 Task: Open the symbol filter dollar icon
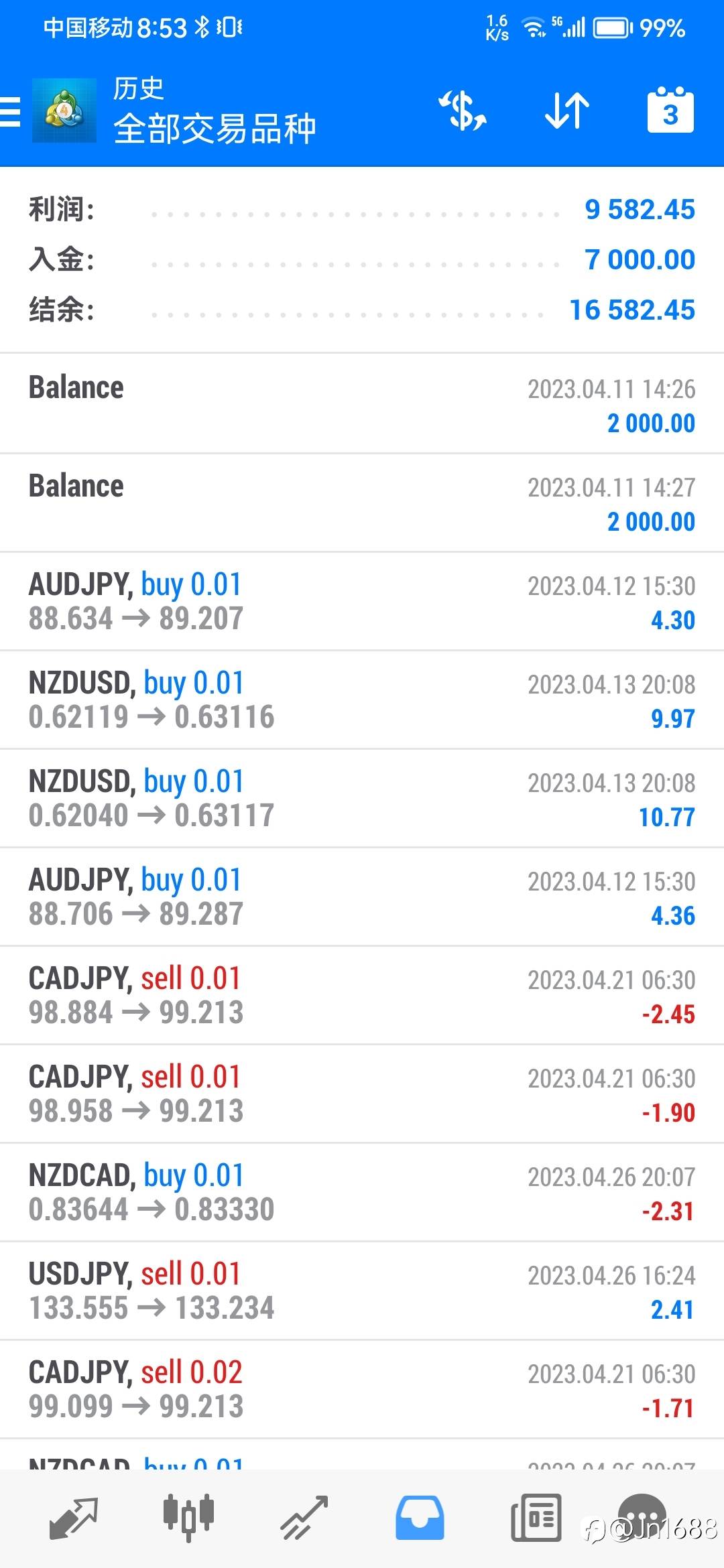[463, 111]
